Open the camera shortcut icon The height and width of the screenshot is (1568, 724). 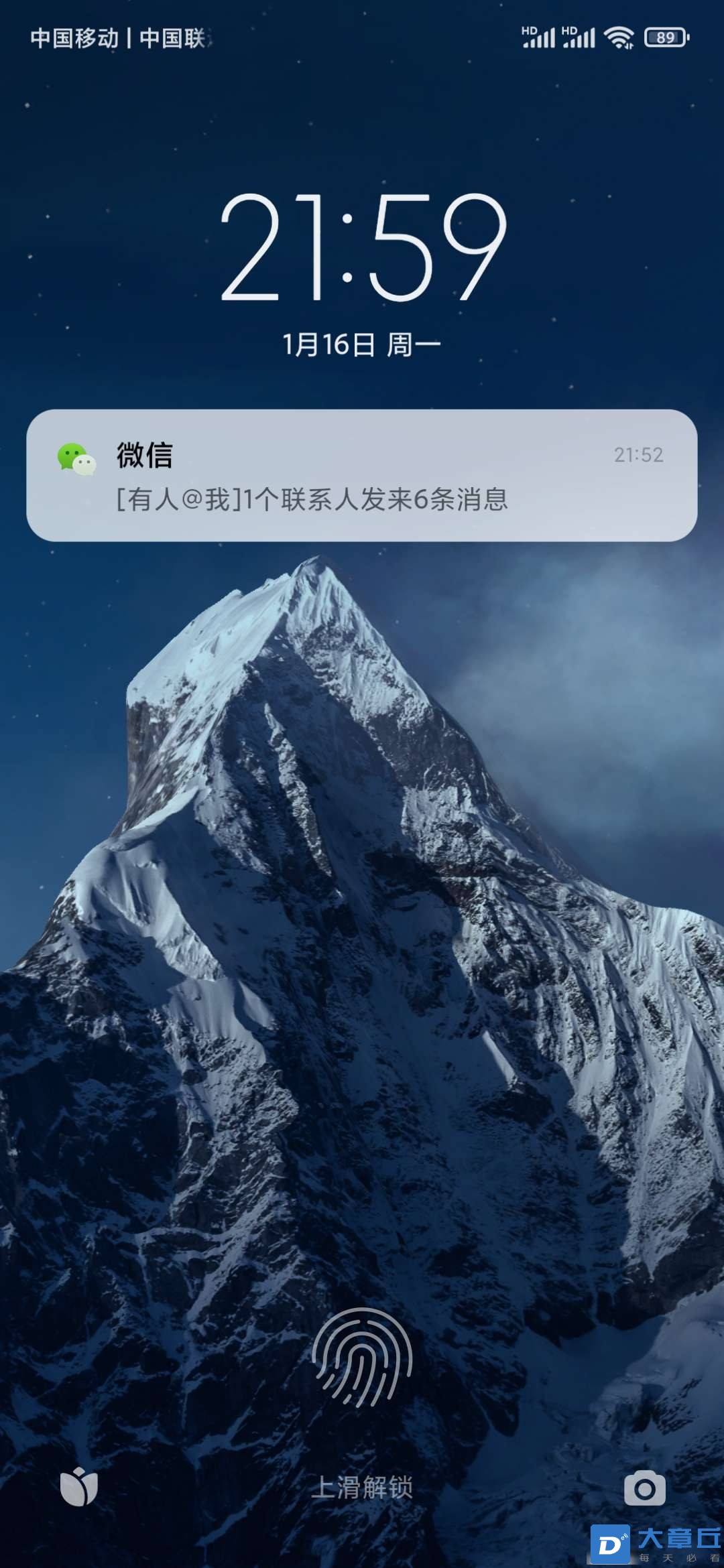point(644,1488)
